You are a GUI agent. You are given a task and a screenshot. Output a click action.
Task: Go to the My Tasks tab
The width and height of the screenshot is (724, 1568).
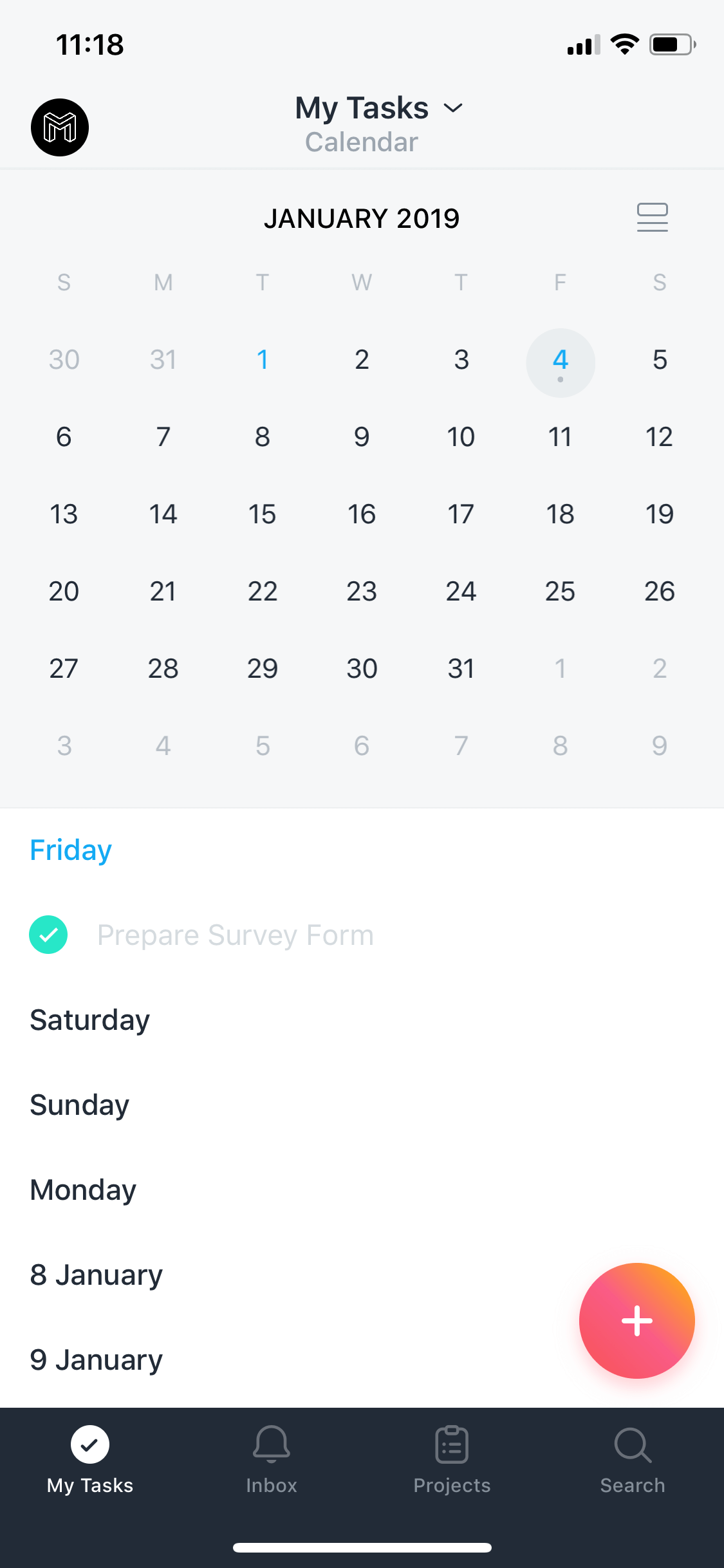tap(90, 1460)
